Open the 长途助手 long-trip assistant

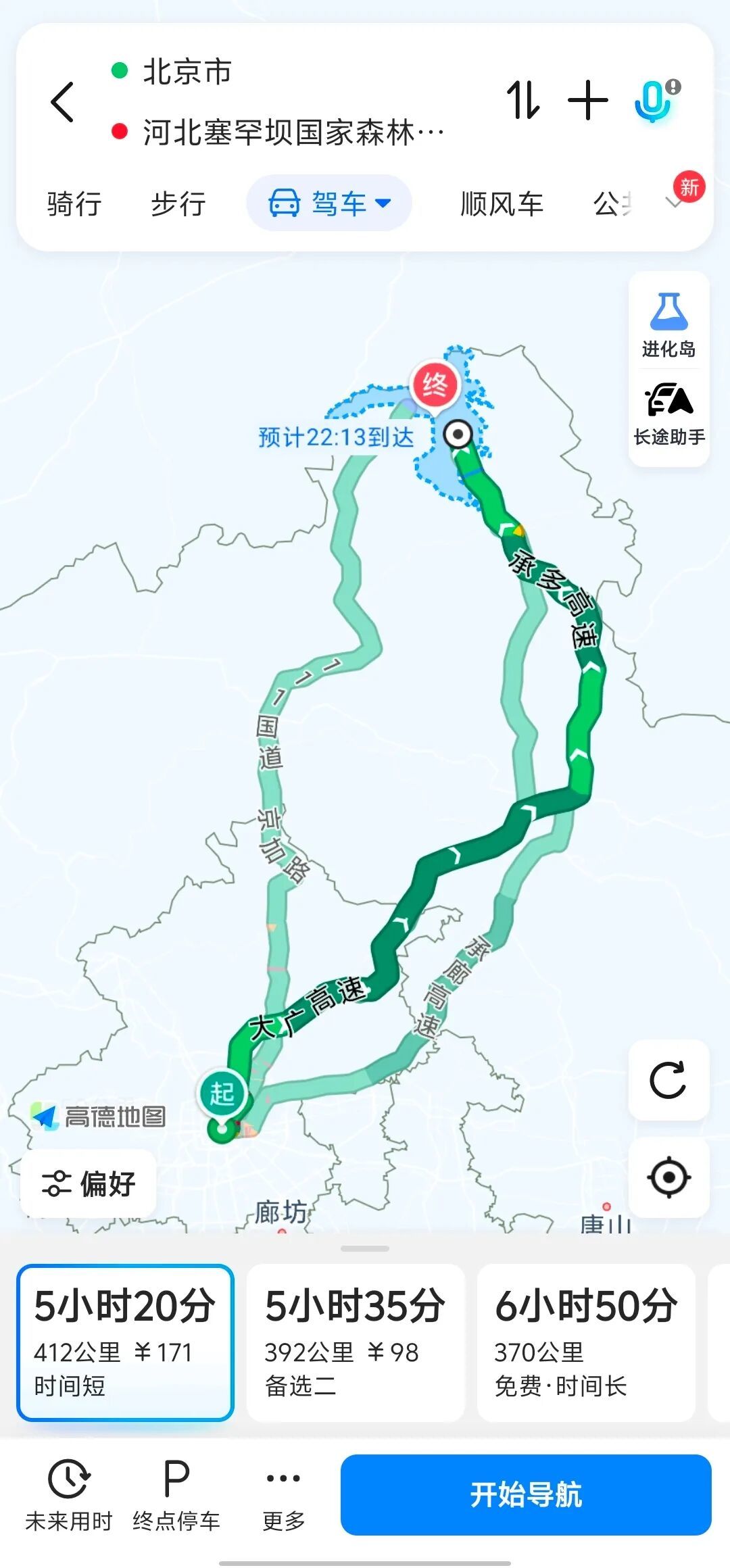(x=668, y=414)
